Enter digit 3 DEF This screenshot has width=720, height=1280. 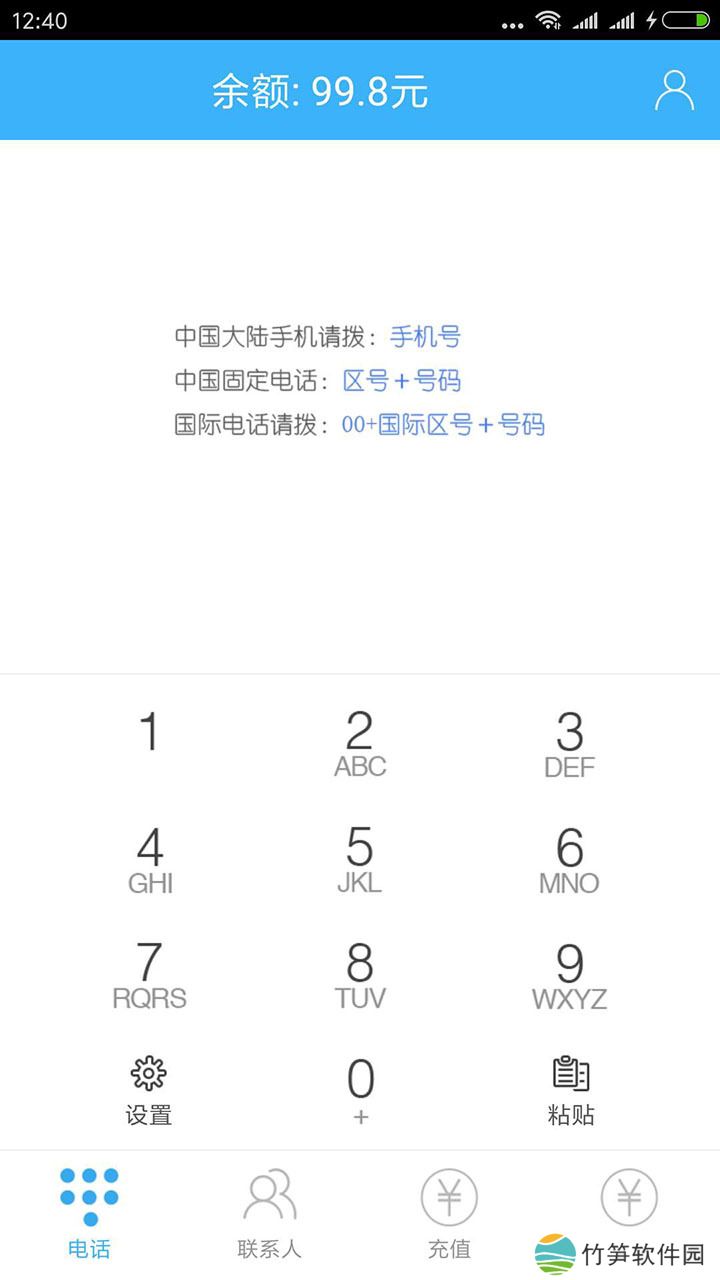point(570,745)
